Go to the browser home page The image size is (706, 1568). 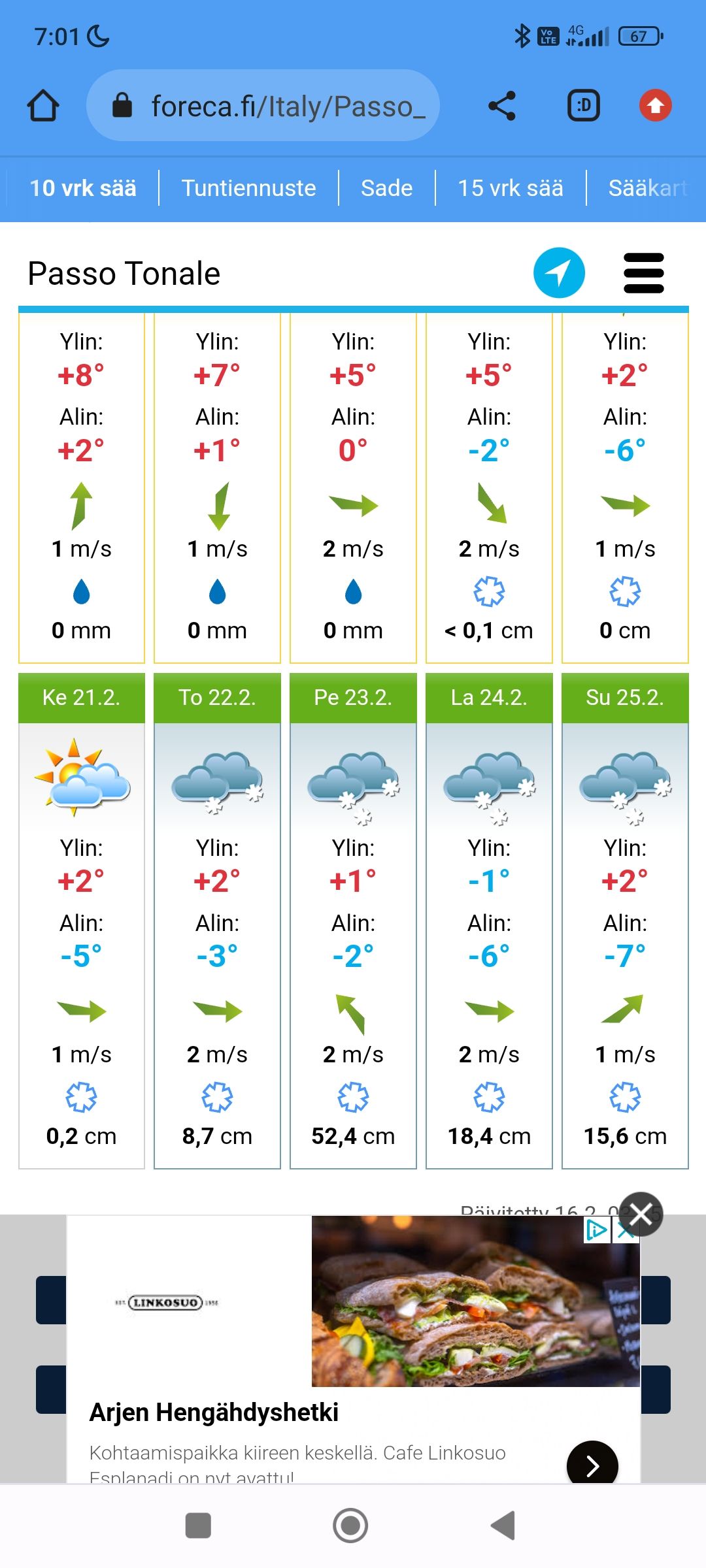(43, 106)
